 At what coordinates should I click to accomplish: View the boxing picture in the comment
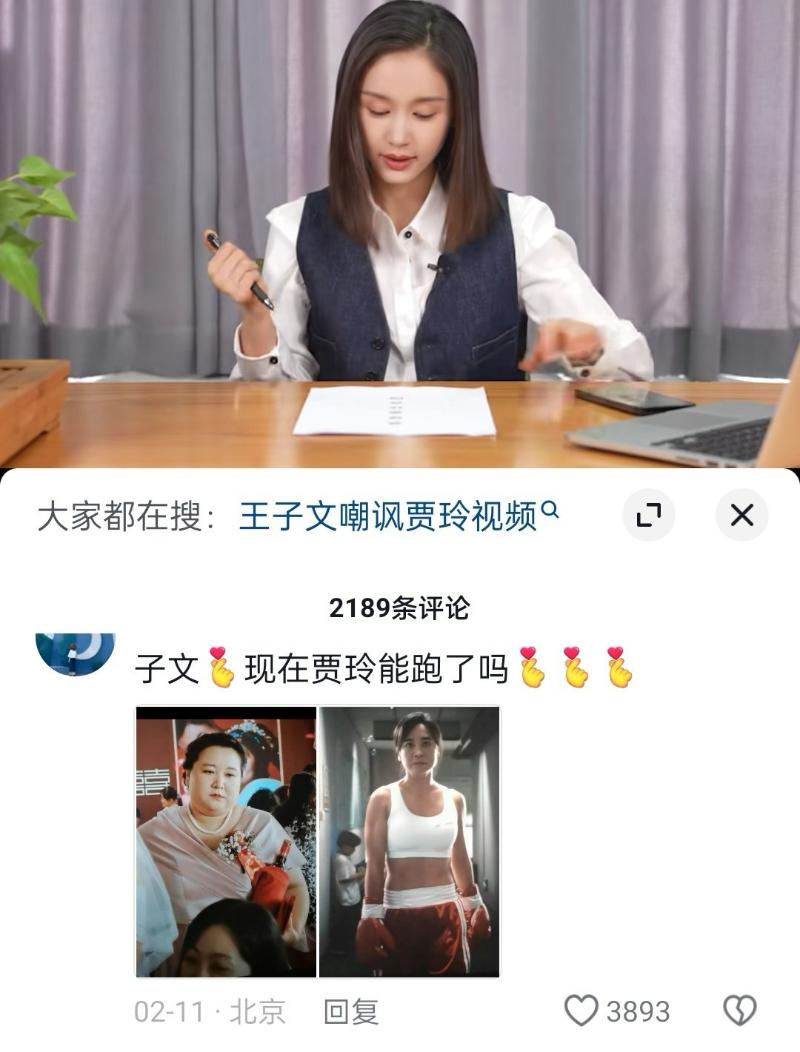[409, 841]
